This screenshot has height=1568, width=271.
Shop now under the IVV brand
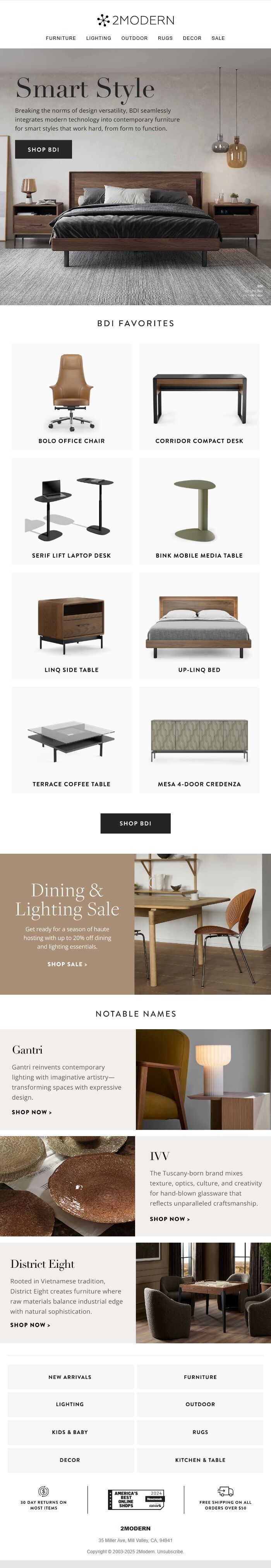tap(169, 1219)
